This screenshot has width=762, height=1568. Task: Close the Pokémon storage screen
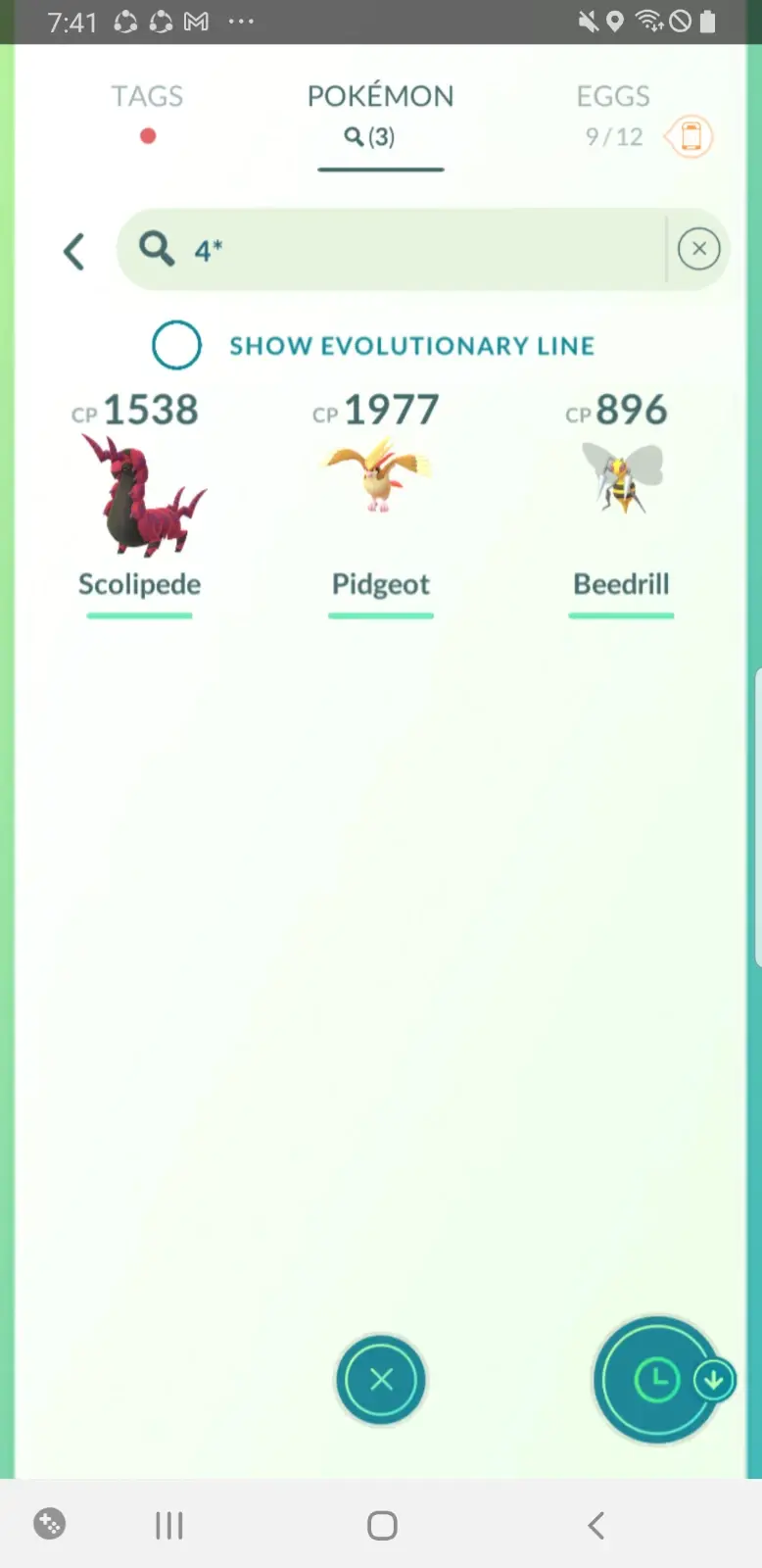[x=381, y=1380]
